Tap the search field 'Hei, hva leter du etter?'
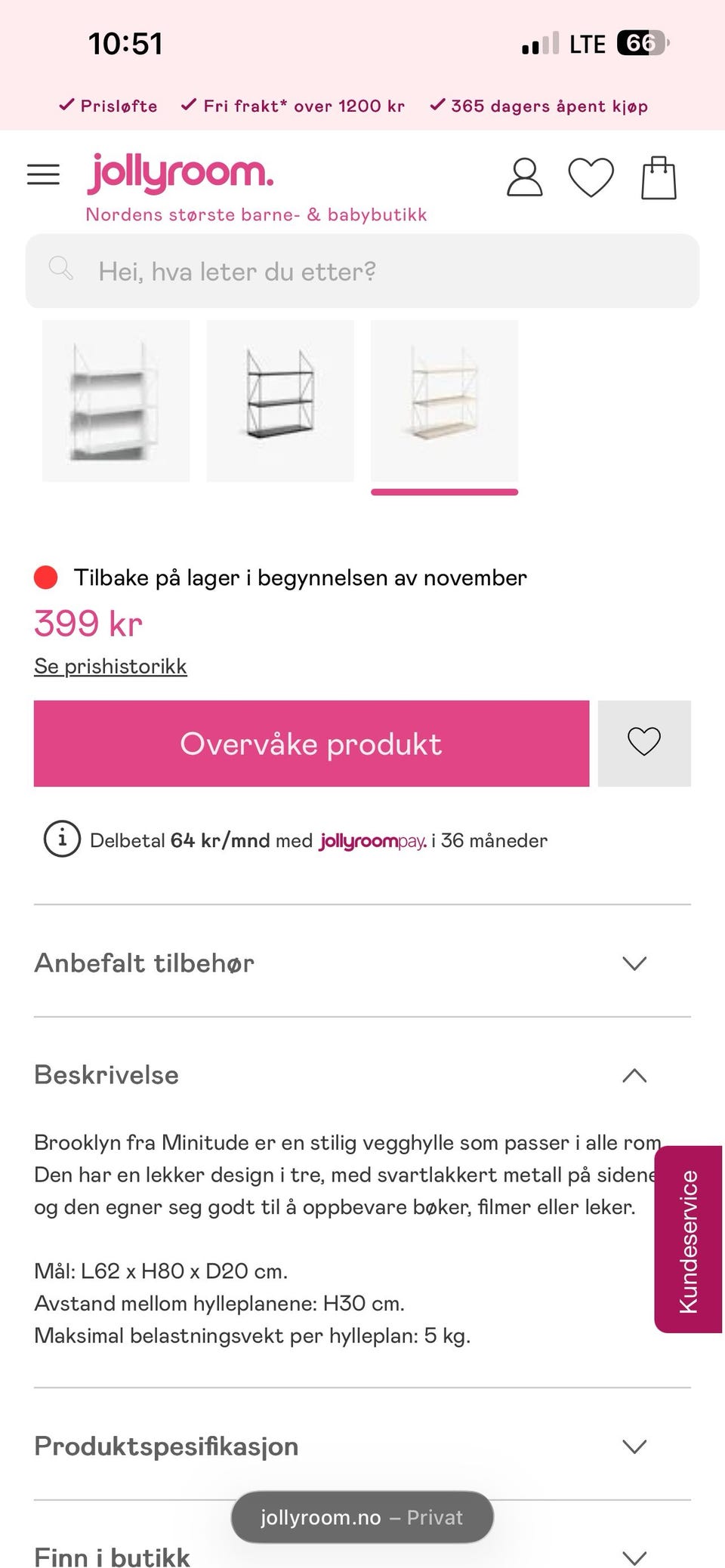 362,271
